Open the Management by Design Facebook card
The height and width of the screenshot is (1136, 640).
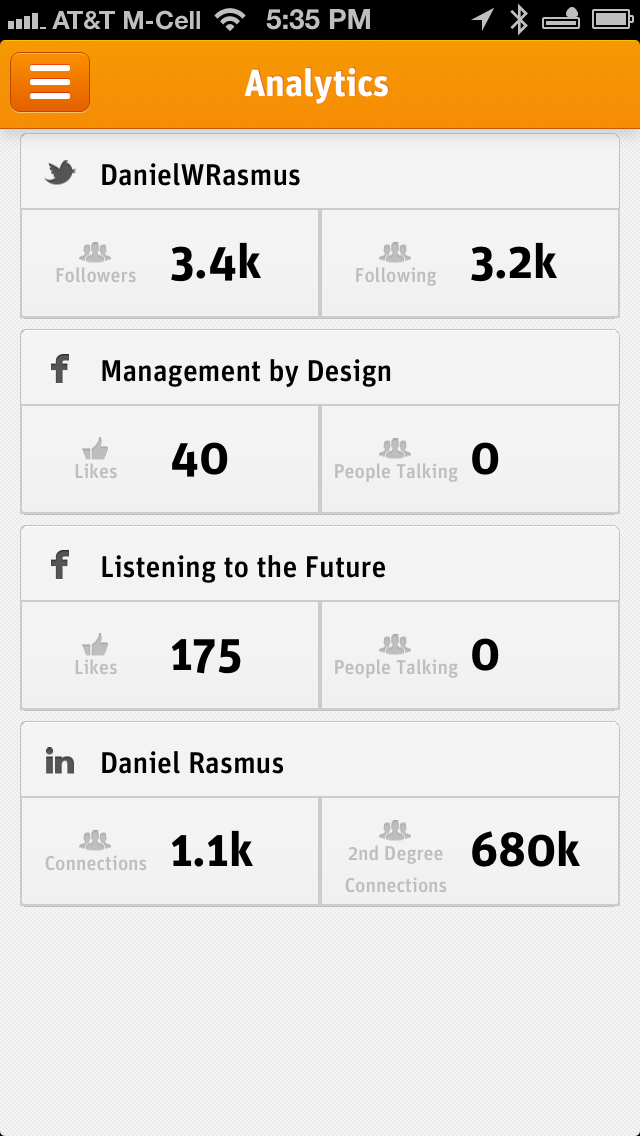tap(320, 422)
